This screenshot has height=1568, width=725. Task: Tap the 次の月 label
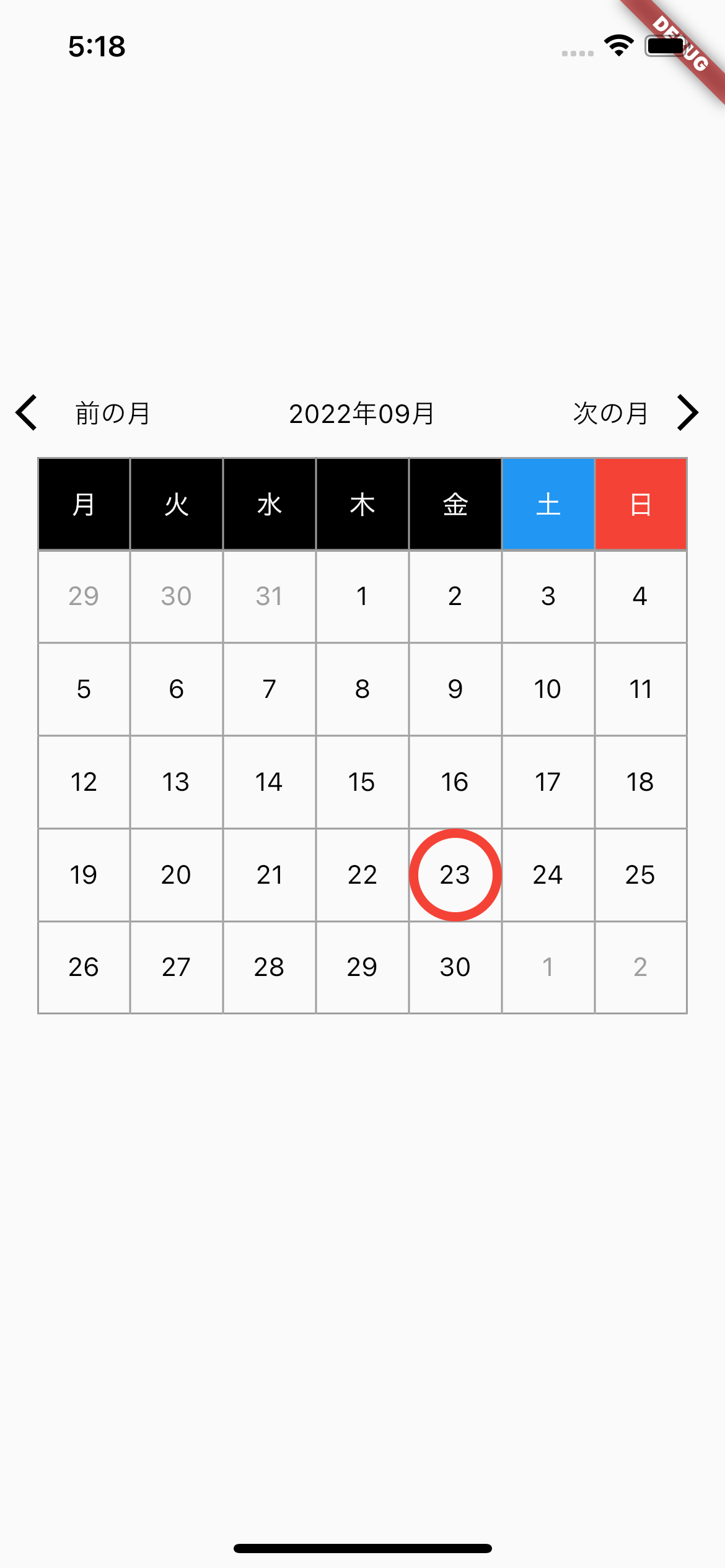(x=610, y=413)
